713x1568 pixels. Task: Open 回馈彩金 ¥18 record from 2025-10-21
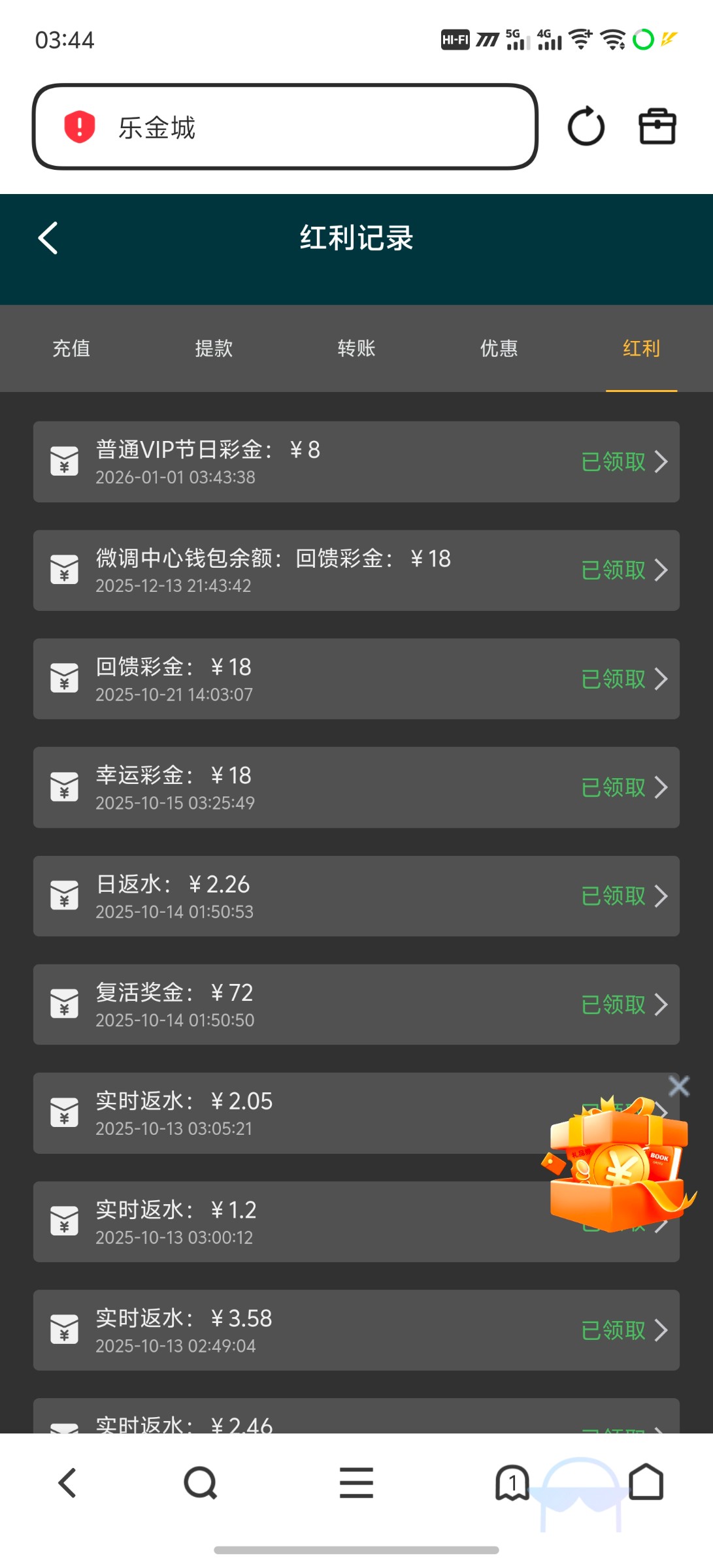(x=356, y=679)
